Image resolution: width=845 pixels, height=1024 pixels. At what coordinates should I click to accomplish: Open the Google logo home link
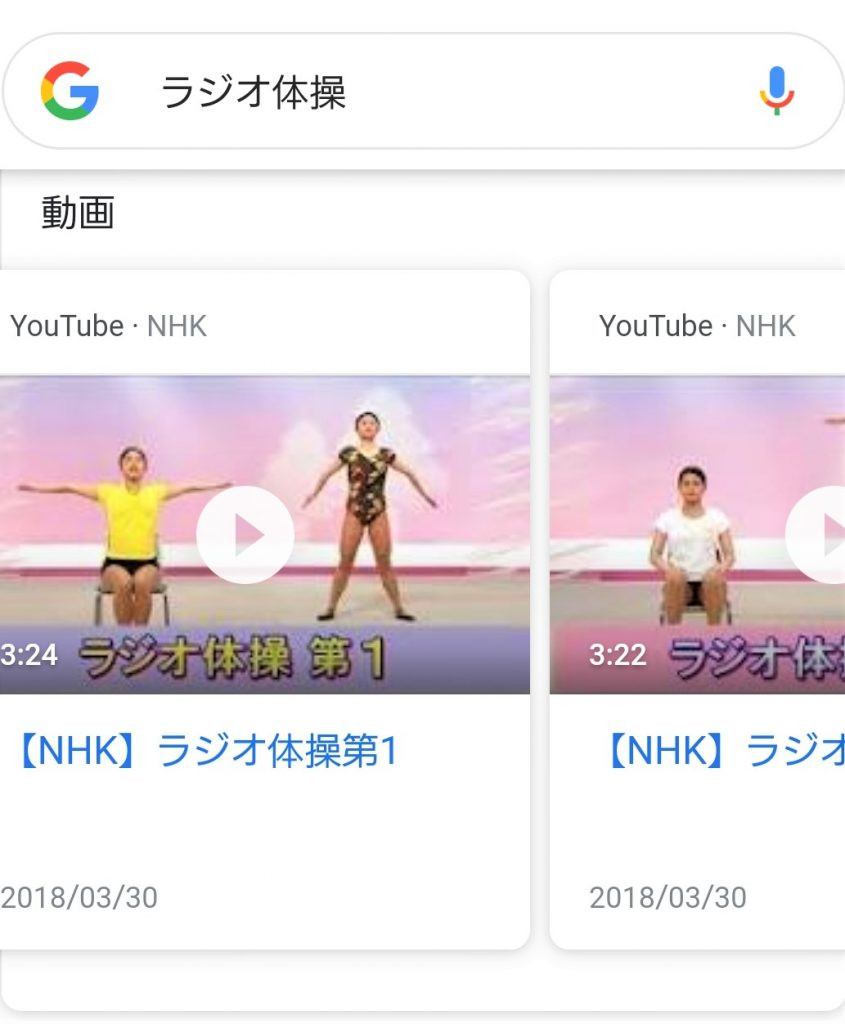pos(70,91)
